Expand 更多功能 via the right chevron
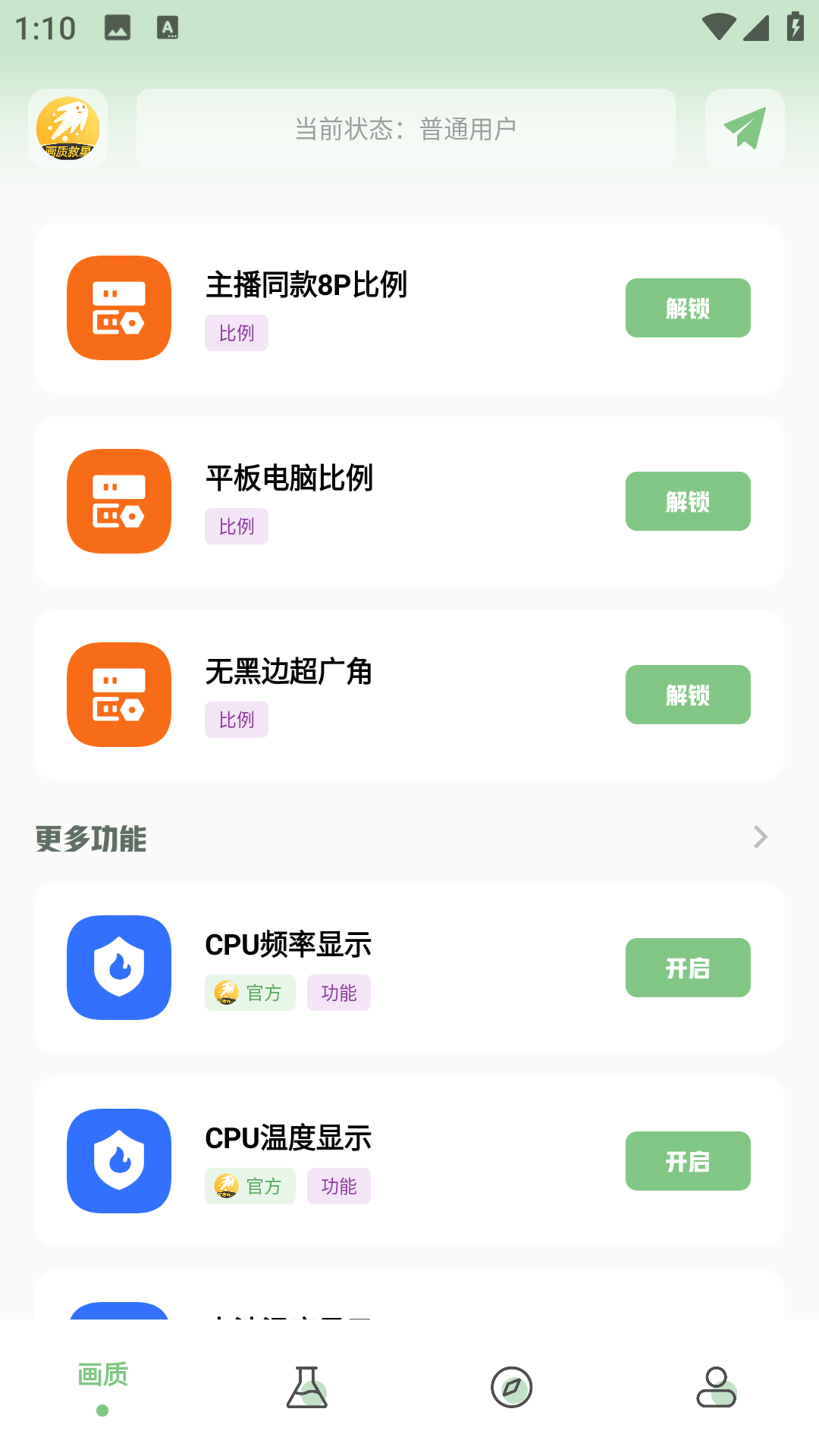This screenshot has width=819, height=1456. [761, 836]
